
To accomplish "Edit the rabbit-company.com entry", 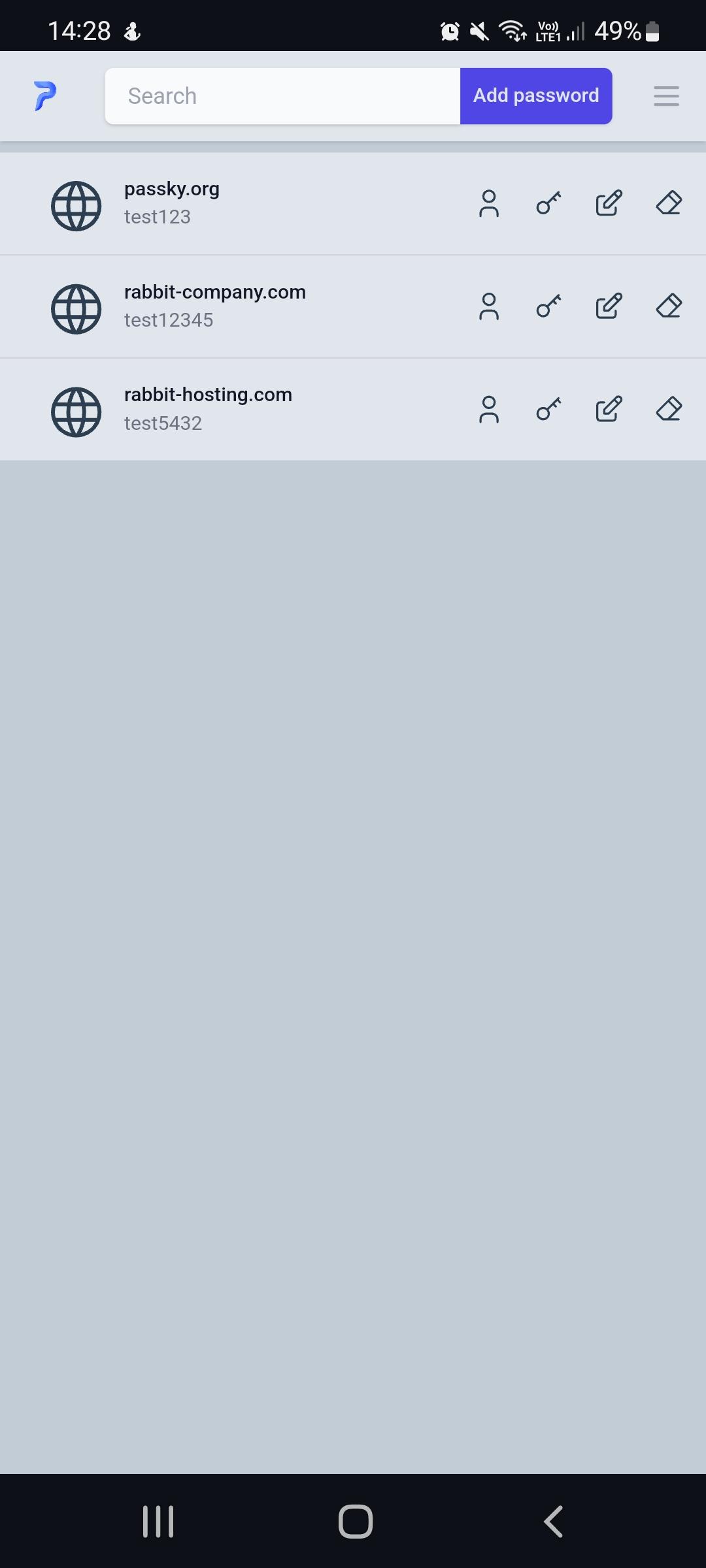I will click(x=609, y=306).
